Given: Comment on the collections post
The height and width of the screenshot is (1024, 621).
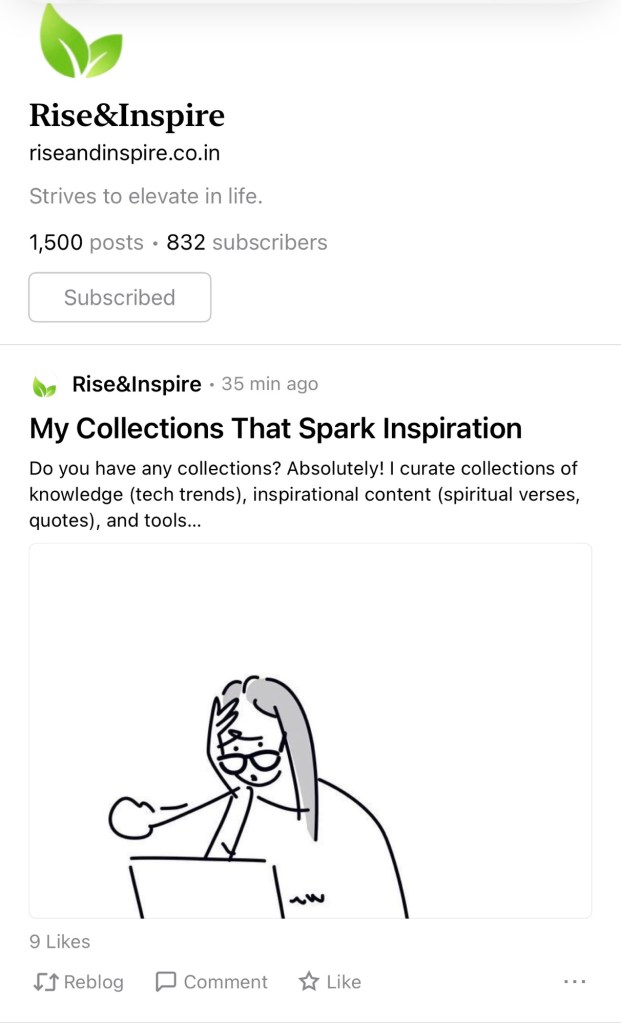Looking at the screenshot, I should click(212, 982).
